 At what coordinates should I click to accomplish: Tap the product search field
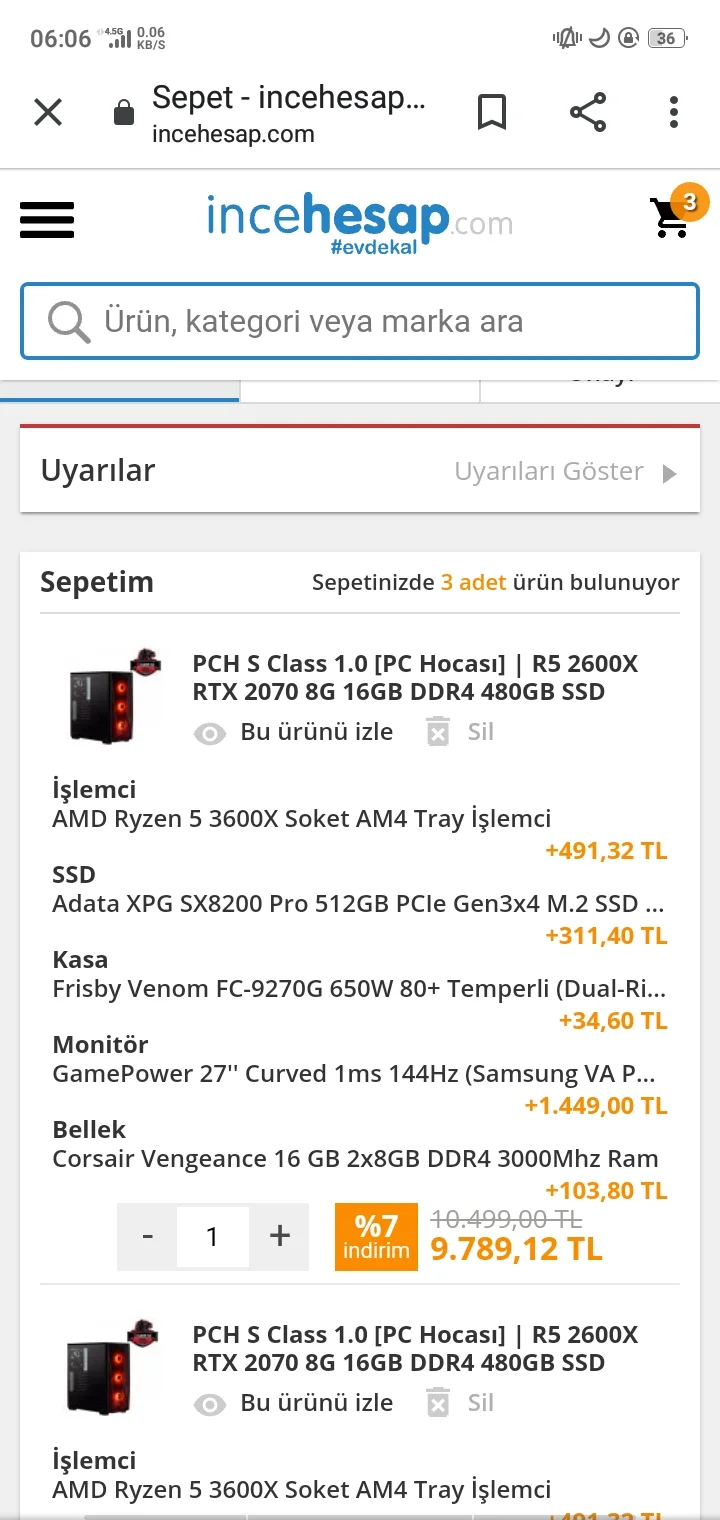360,321
